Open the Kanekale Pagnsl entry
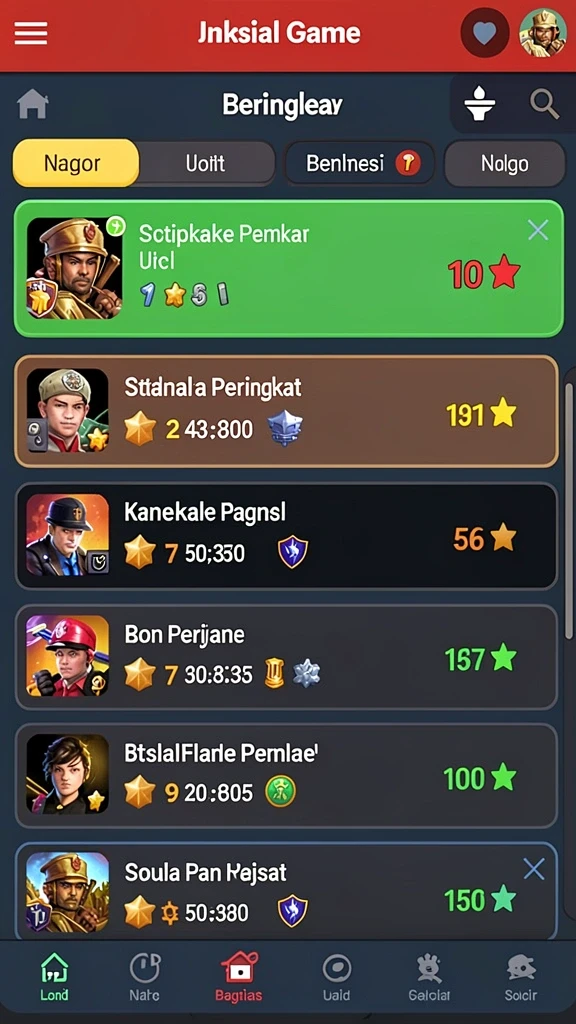This screenshot has width=576, height=1024. [287, 536]
